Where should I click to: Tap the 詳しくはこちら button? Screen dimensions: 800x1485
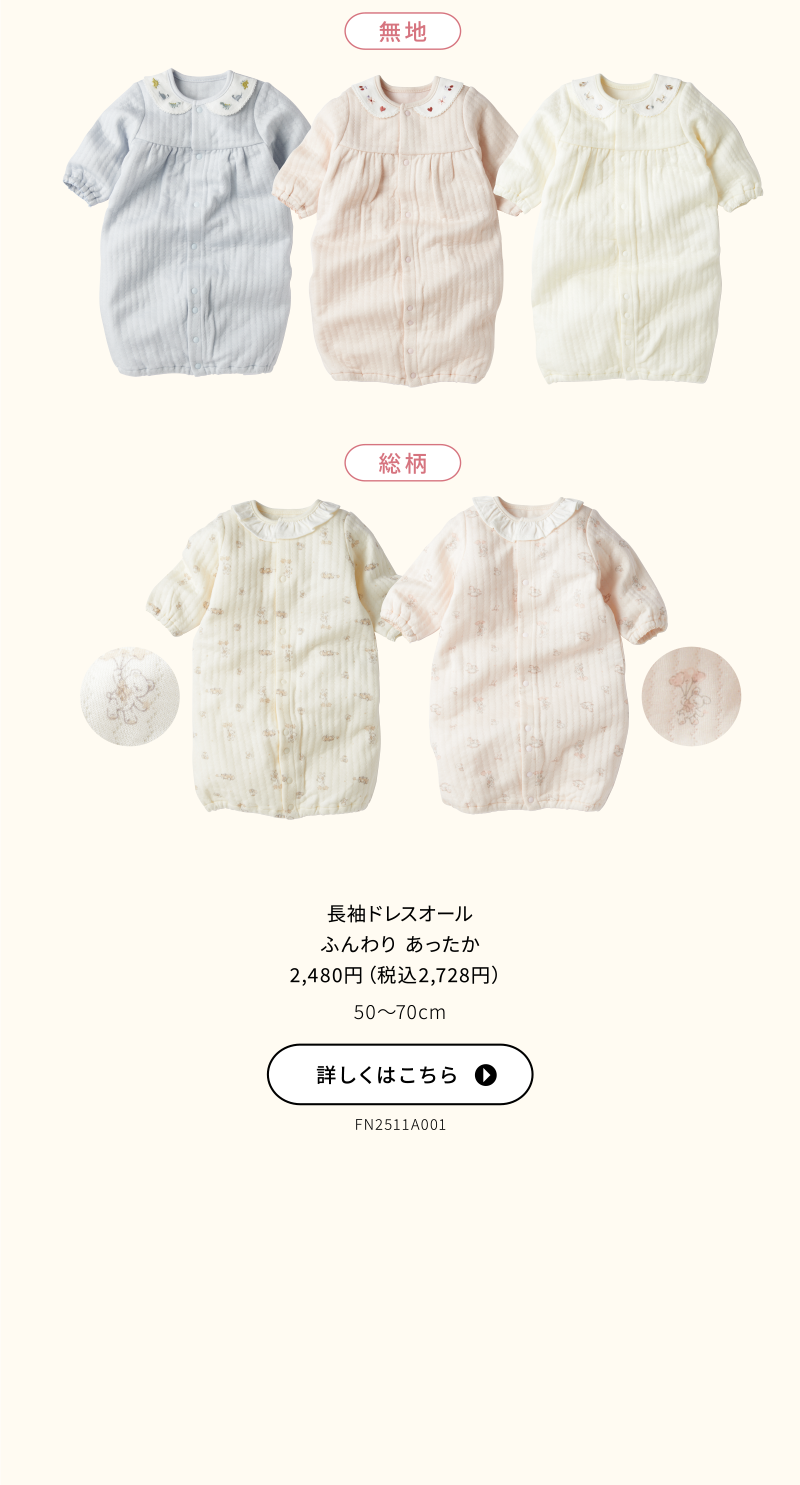click(x=400, y=1074)
